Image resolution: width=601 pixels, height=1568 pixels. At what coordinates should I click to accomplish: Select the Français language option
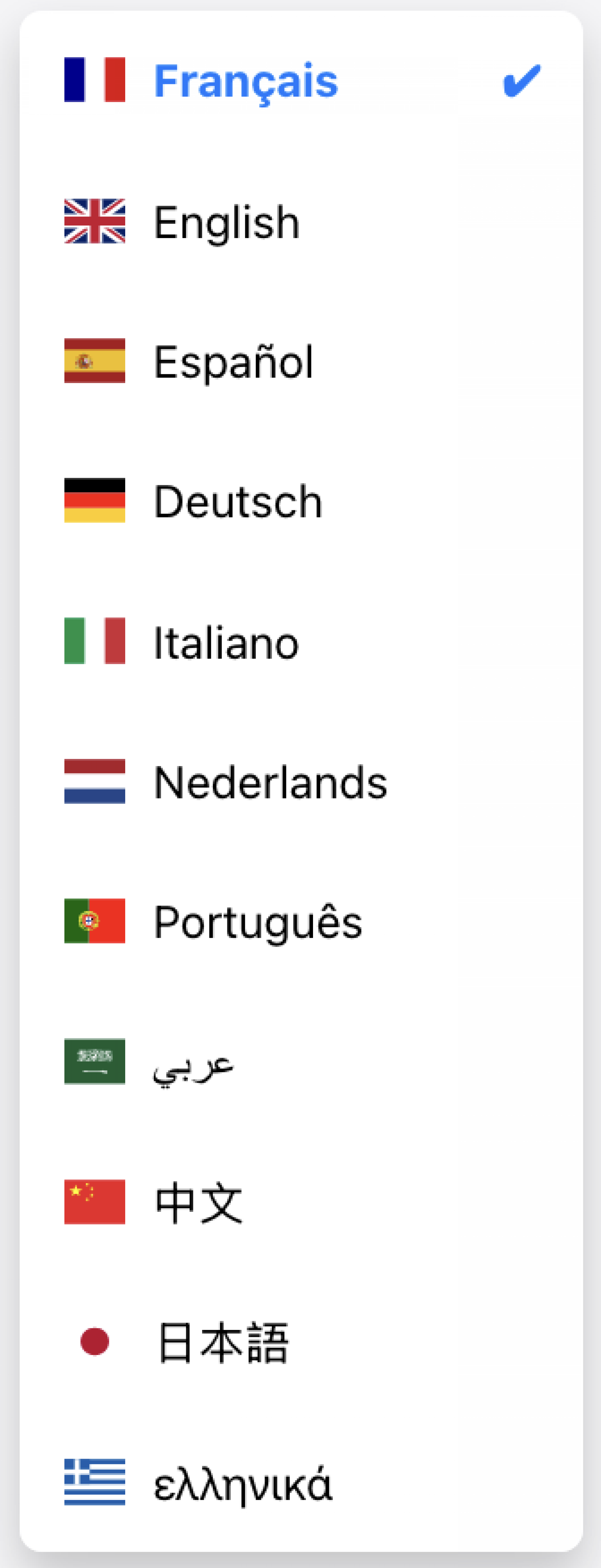point(245,81)
